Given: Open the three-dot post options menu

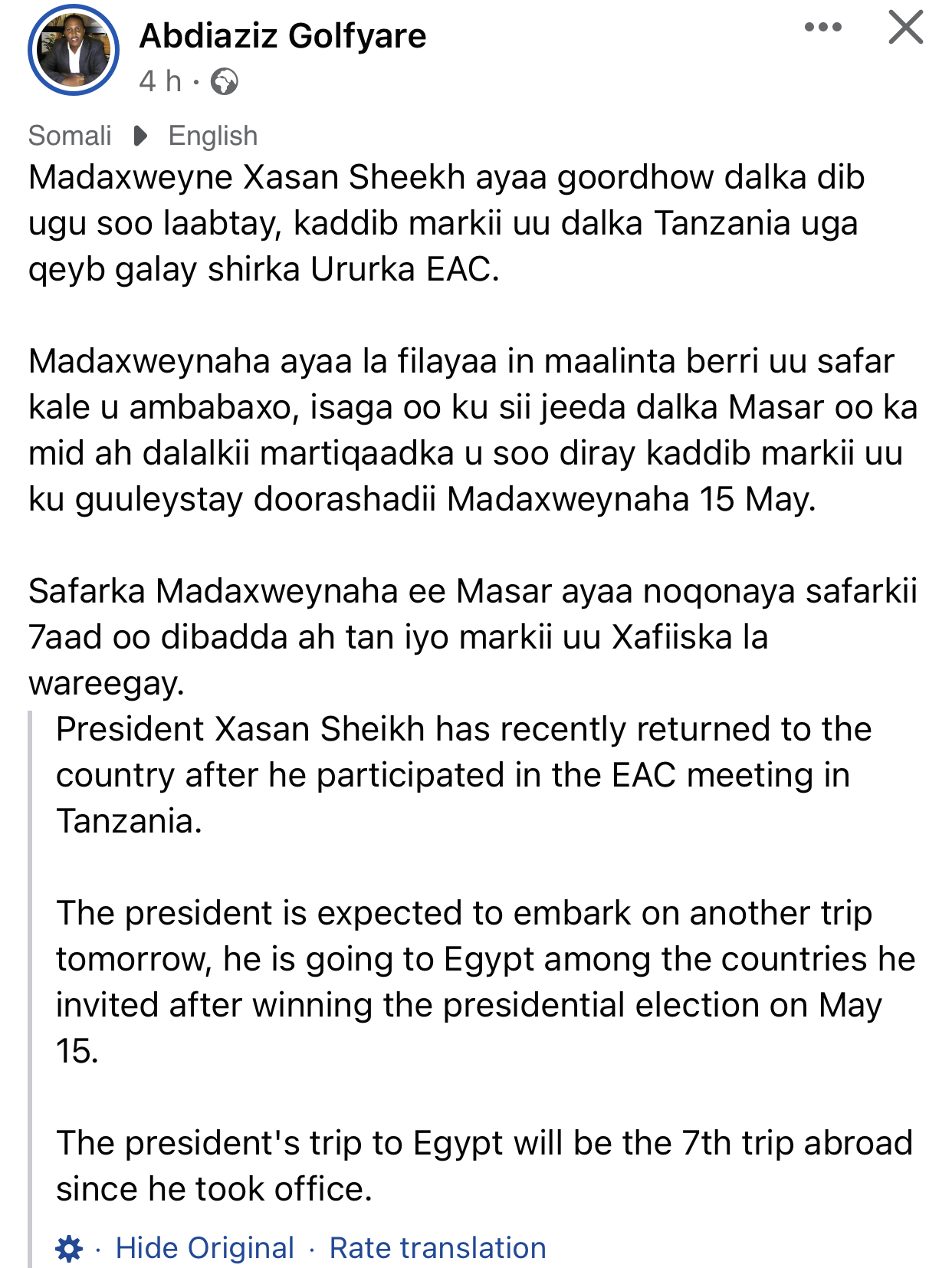Looking at the screenshot, I should click(822, 28).
